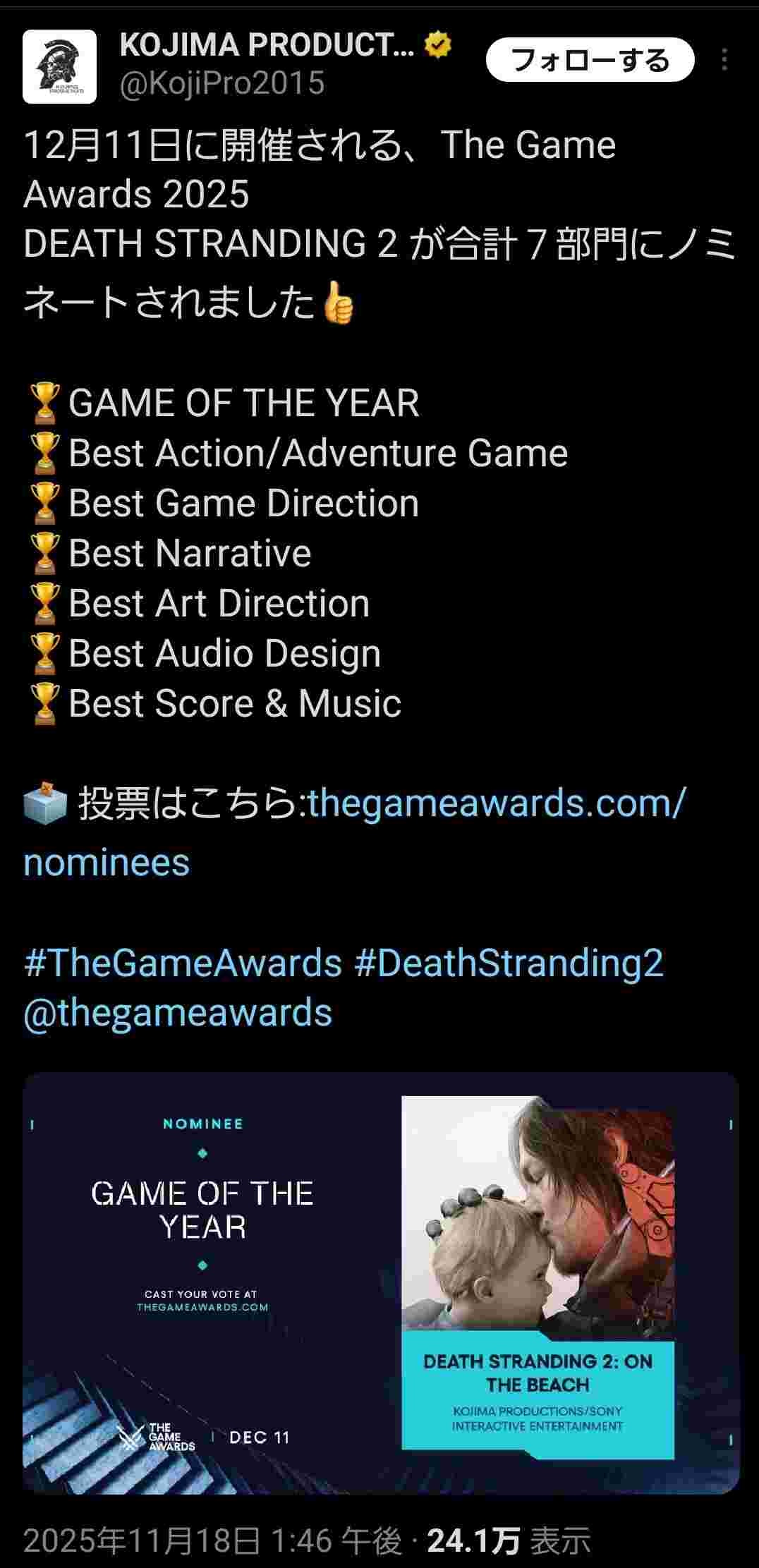Visit the @thegameawards mention profile
Viewport: 759px width, 1568px height.
pyautogui.click(x=178, y=1013)
